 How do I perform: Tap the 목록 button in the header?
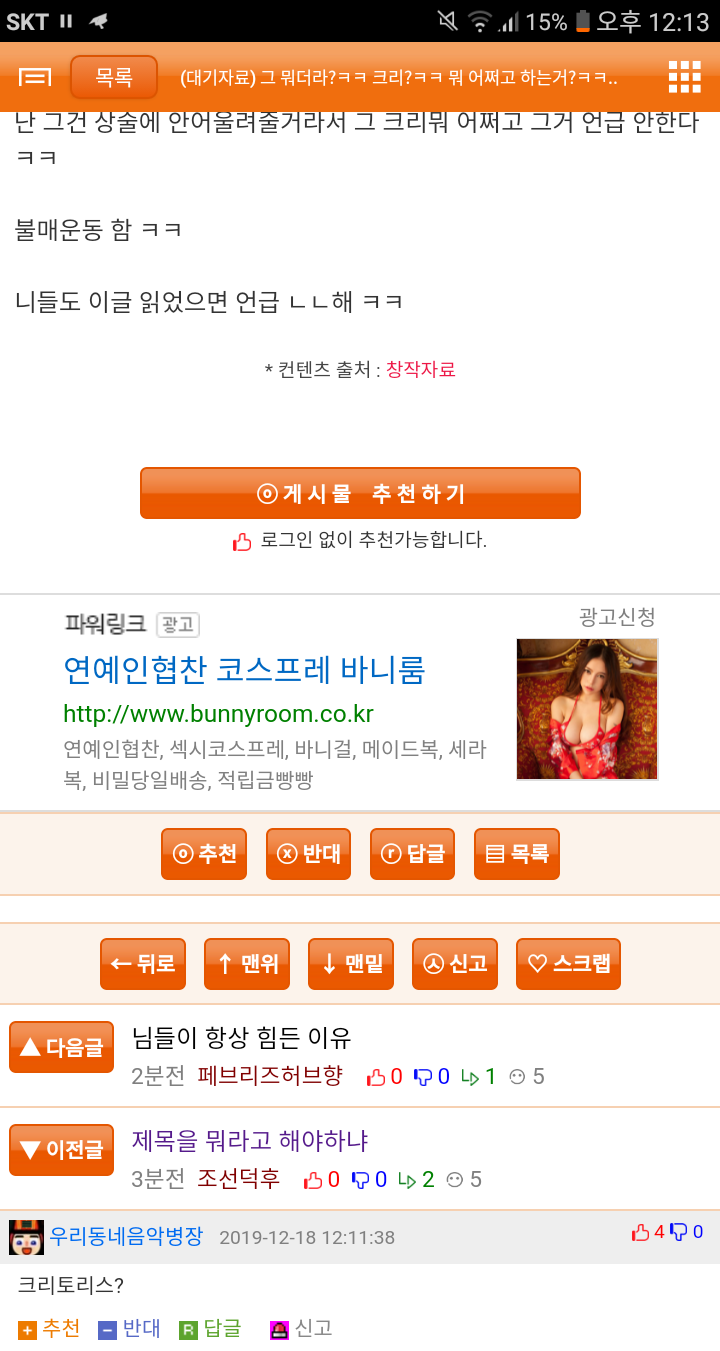click(114, 77)
